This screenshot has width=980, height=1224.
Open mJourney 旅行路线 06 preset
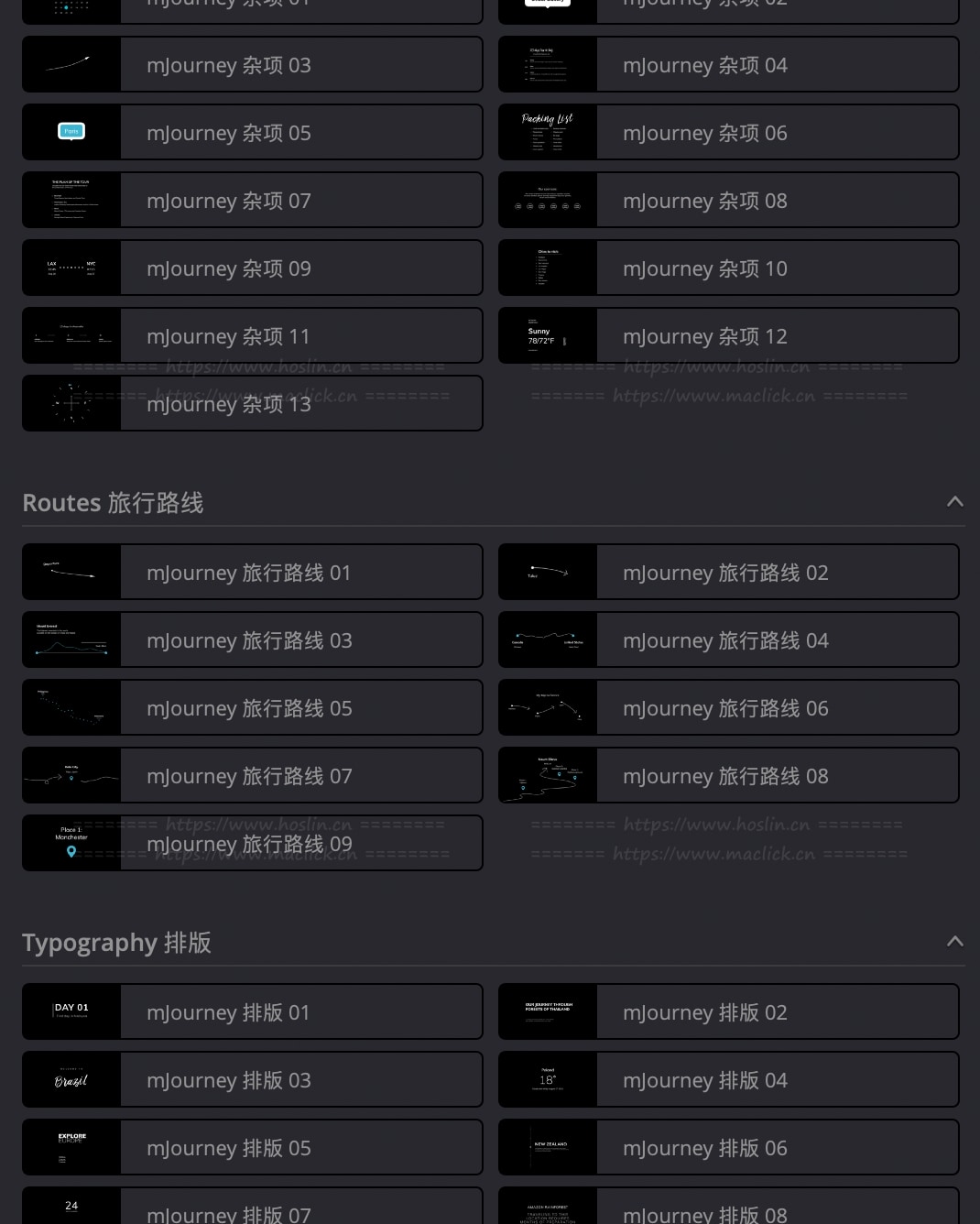(728, 708)
